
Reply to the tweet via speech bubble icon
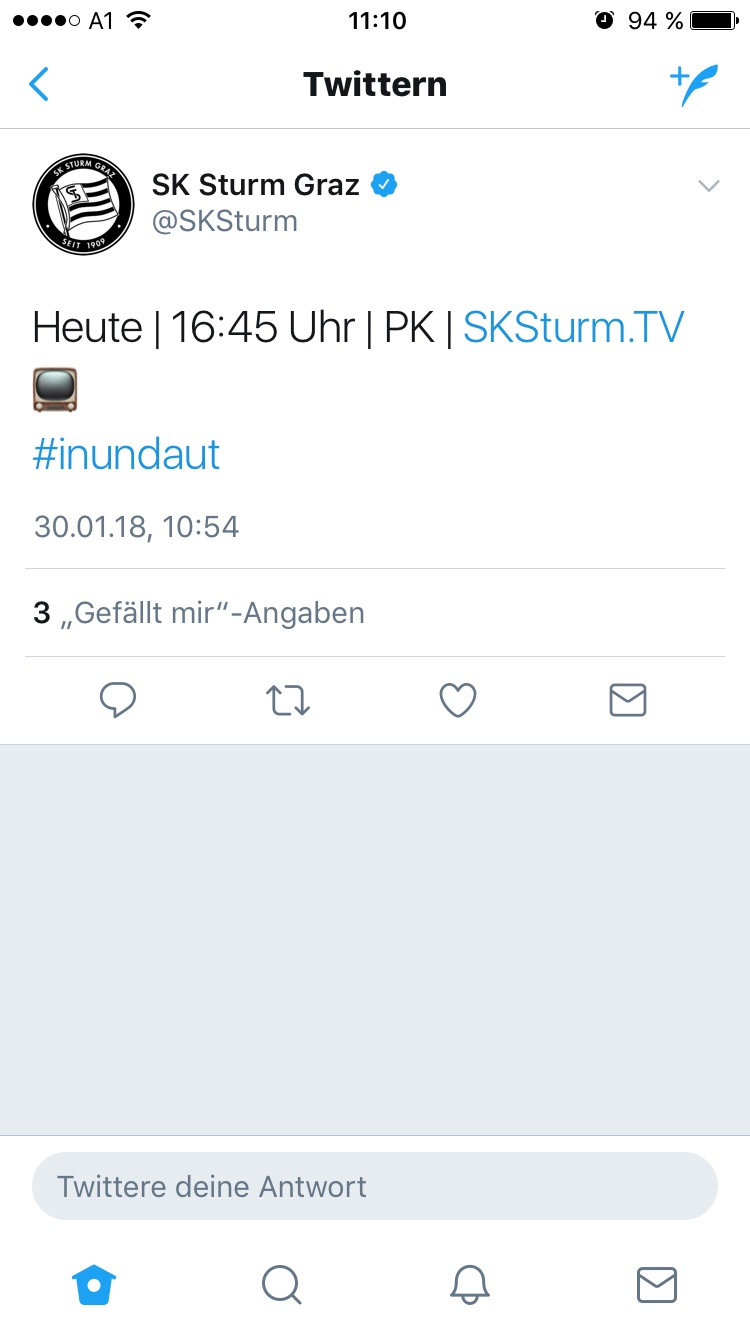[x=118, y=701]
